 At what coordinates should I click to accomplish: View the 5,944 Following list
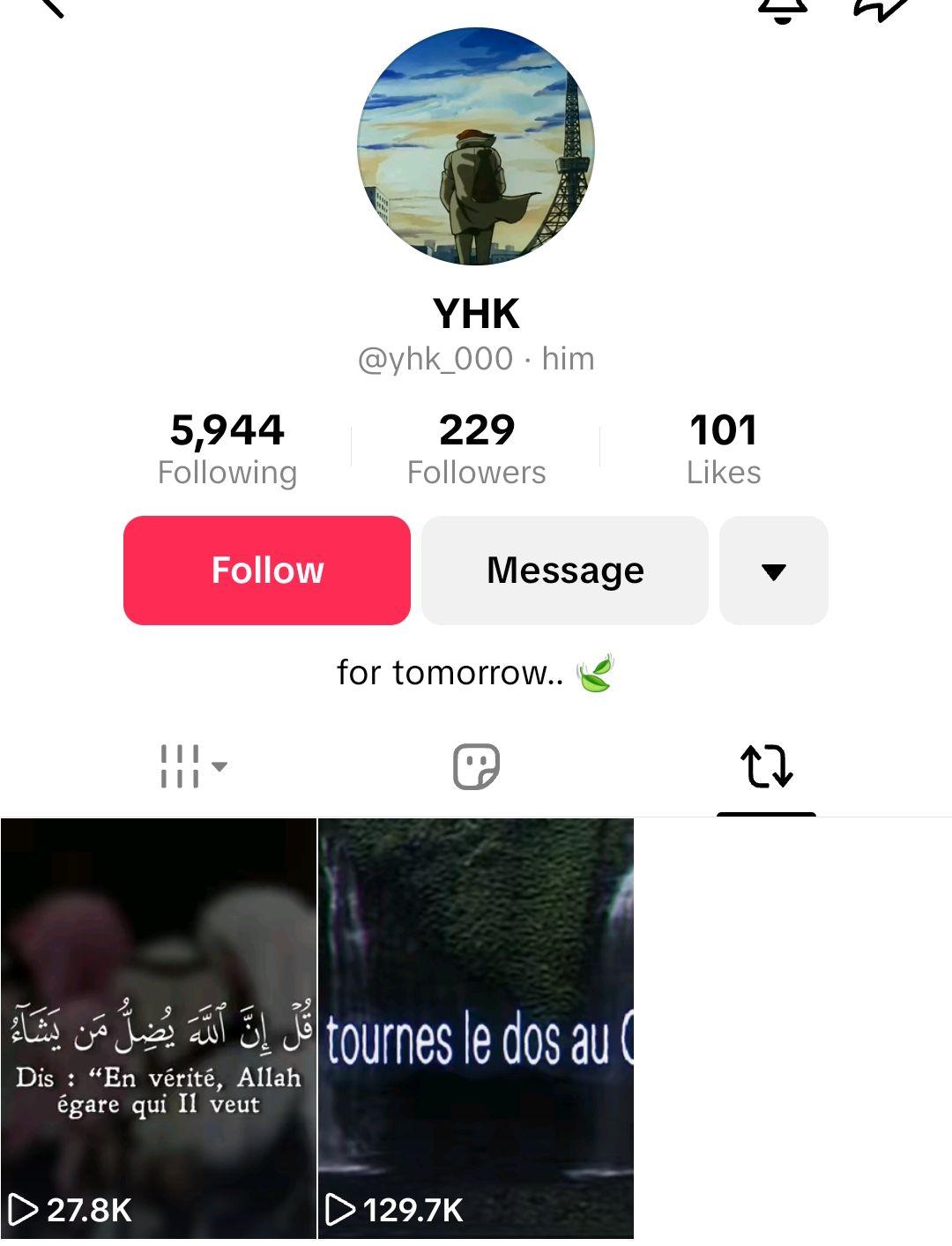[x=227, y=448]
